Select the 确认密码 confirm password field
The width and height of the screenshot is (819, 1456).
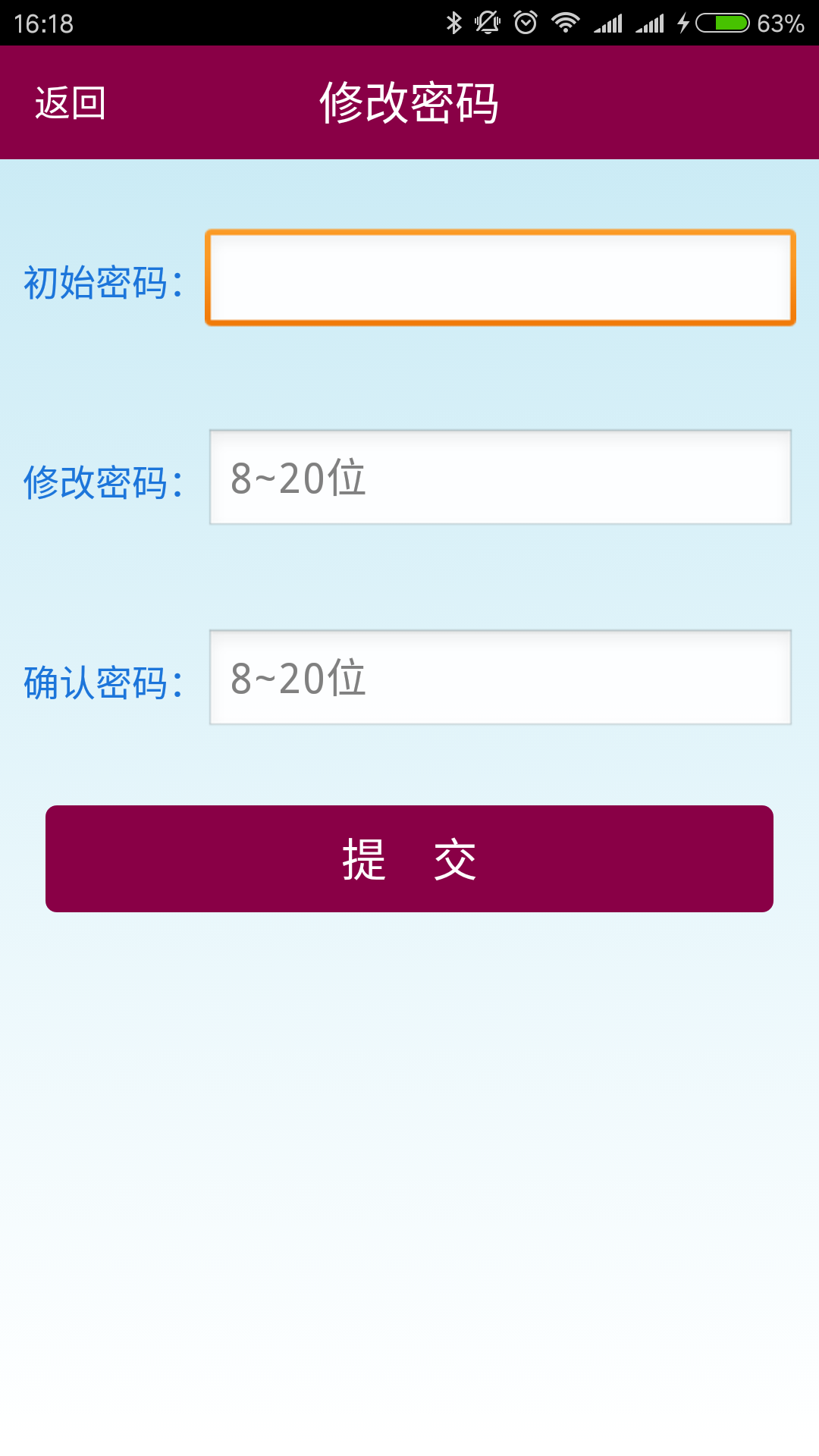pos(500,678)
